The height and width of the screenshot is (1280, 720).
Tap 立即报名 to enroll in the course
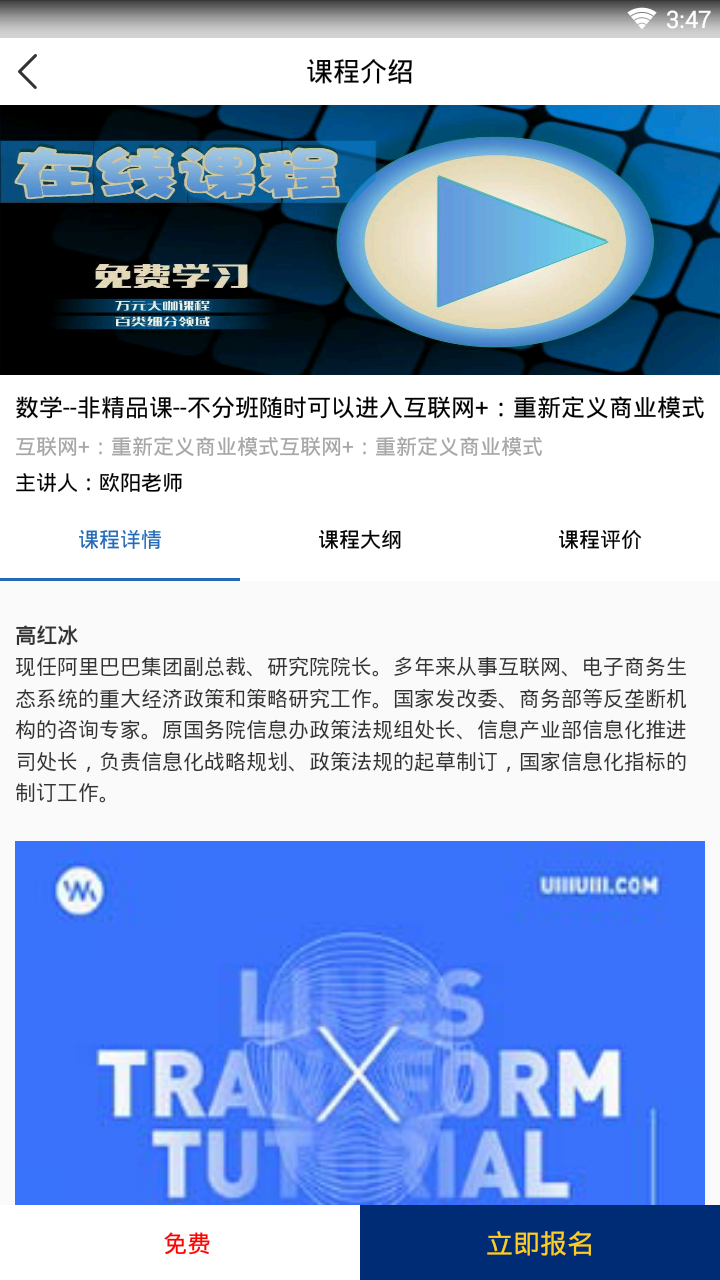(540, 1243)
